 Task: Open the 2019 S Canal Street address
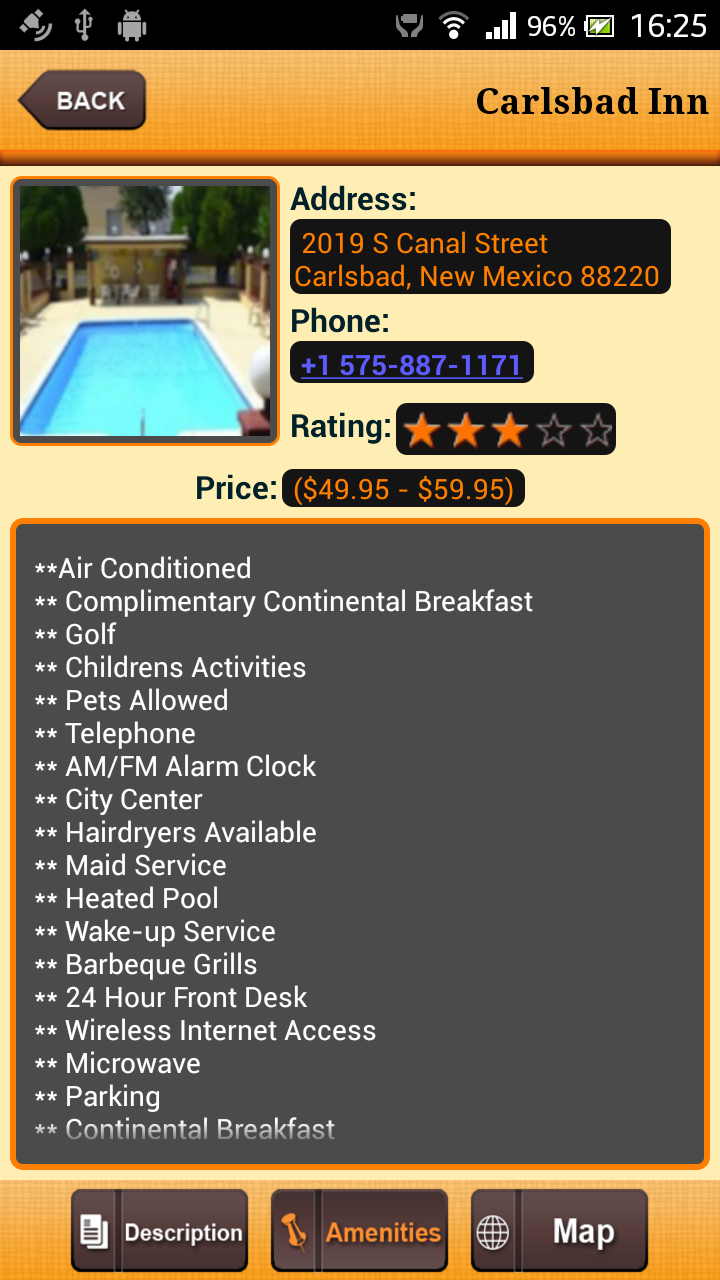478,258
